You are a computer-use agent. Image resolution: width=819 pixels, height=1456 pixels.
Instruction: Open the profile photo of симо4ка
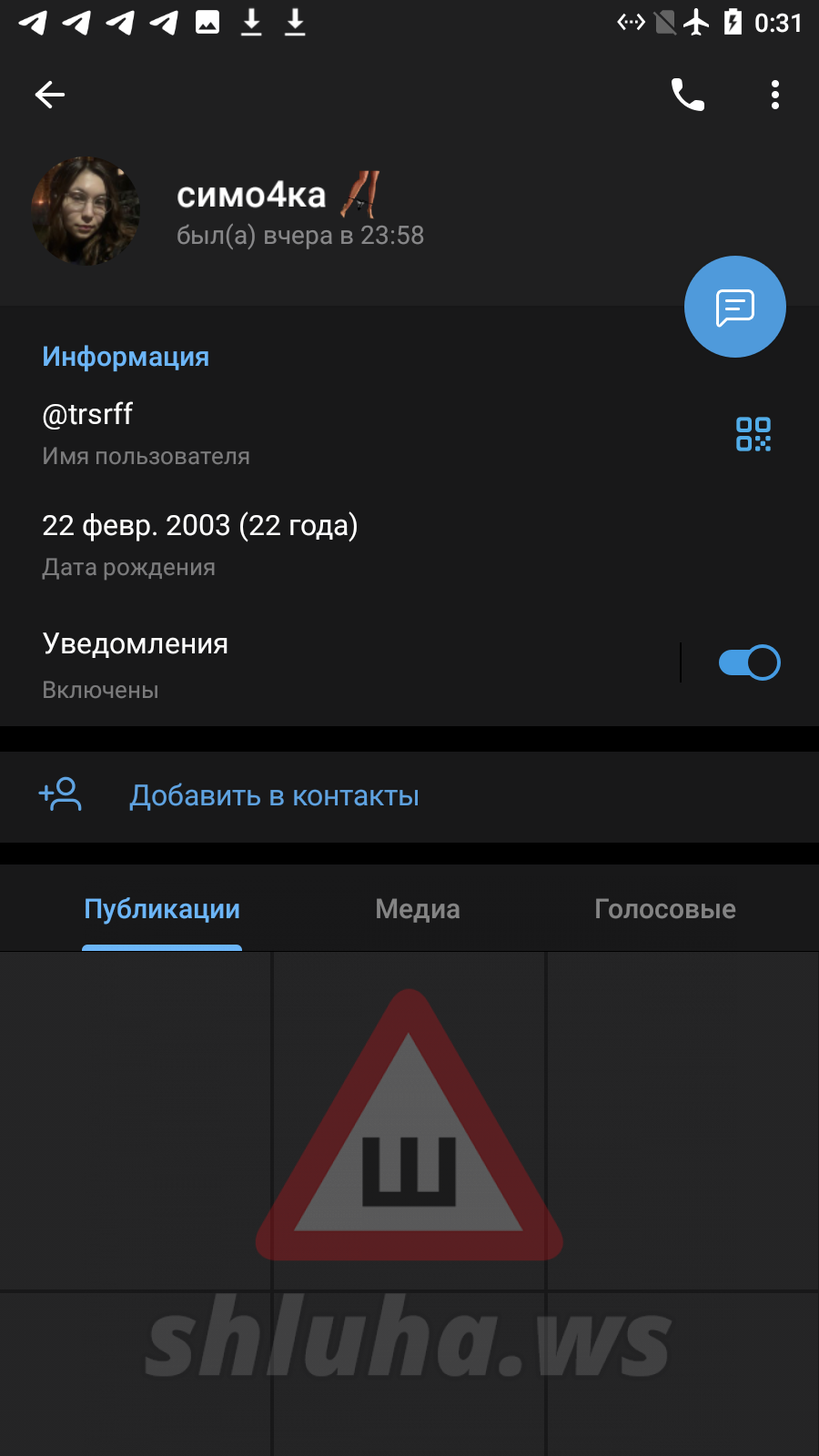pyautogui.click(x=86, y=211)
